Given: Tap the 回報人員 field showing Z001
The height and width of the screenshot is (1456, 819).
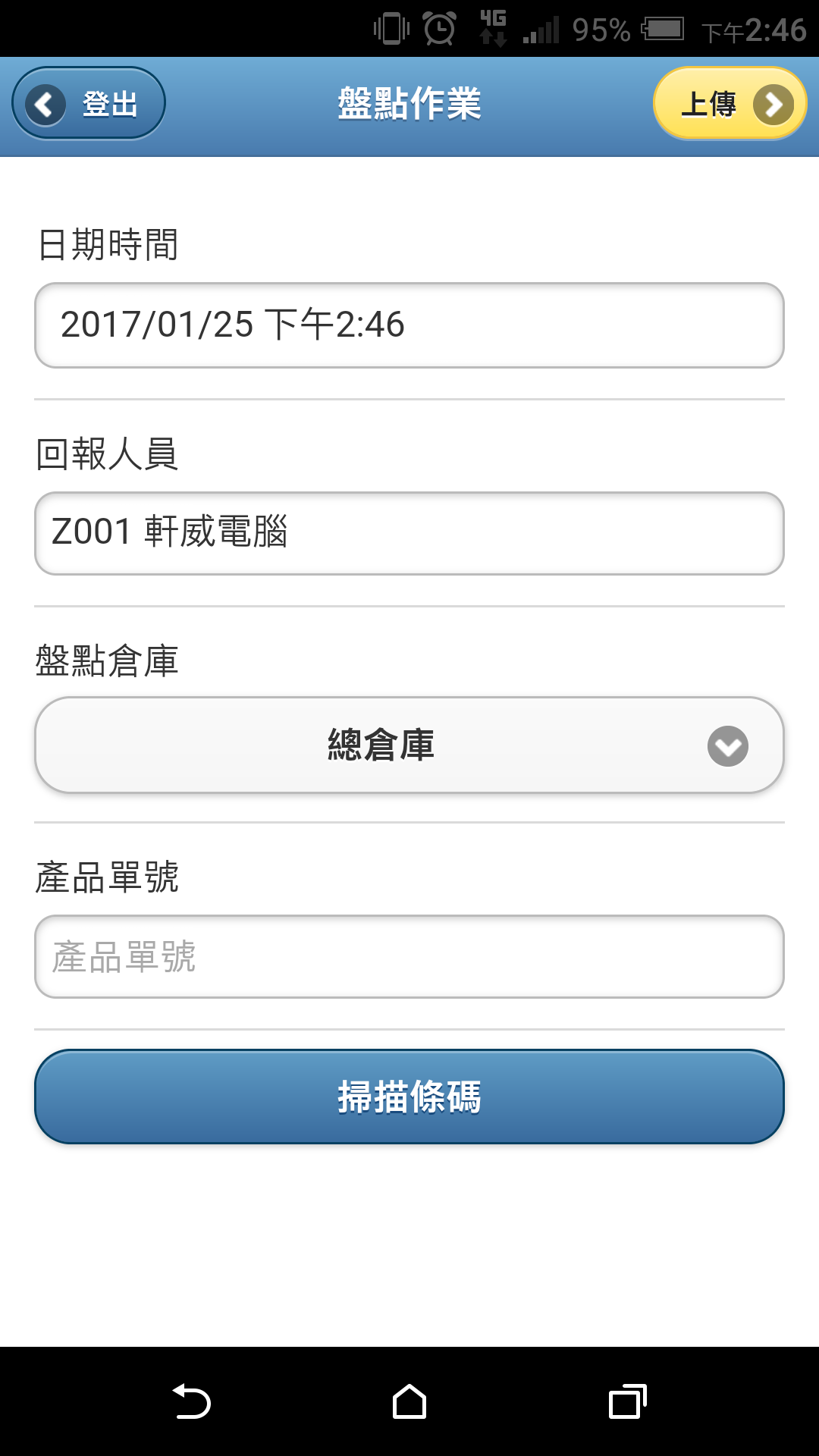Looking at the screenshot, I should tap(409, 533).
